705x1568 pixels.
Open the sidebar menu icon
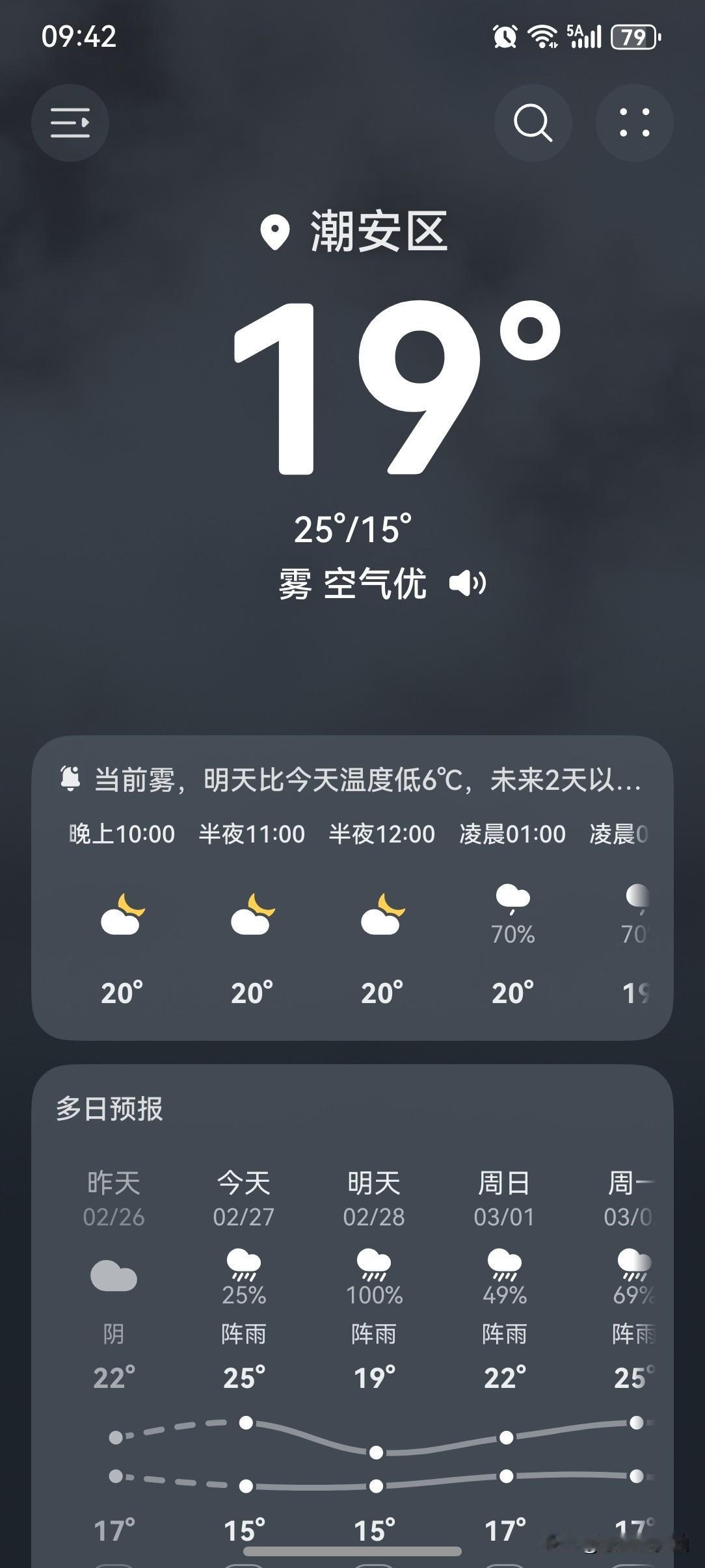(70, 123)
